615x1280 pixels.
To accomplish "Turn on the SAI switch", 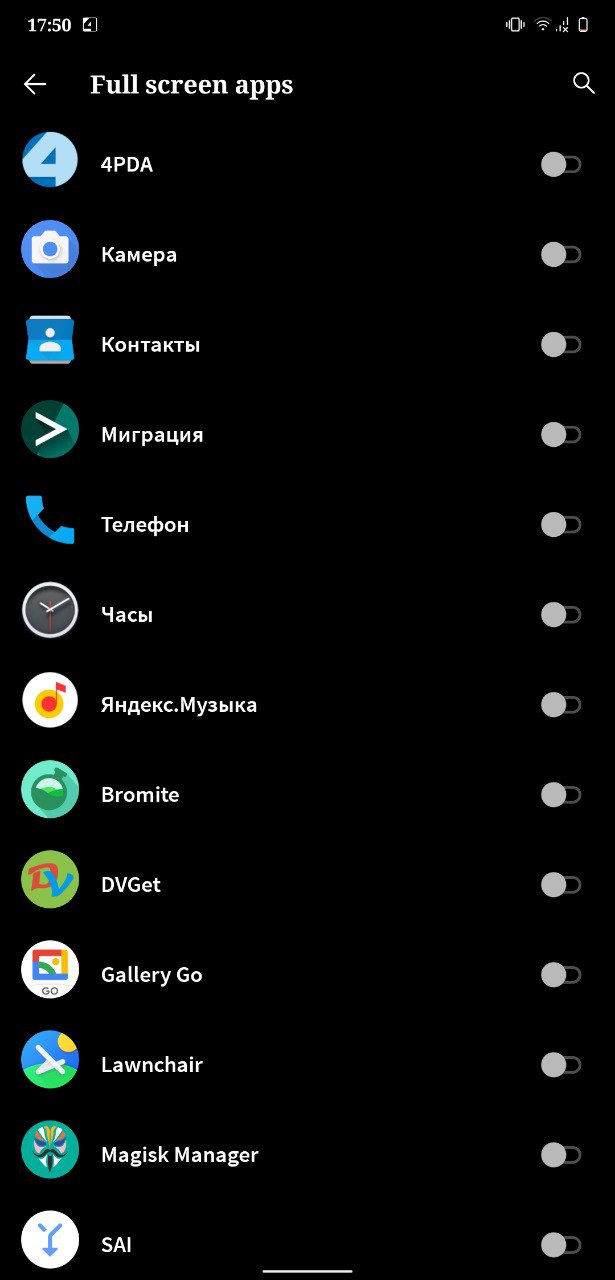I will pyautogui.click(x=561, y=1245).
